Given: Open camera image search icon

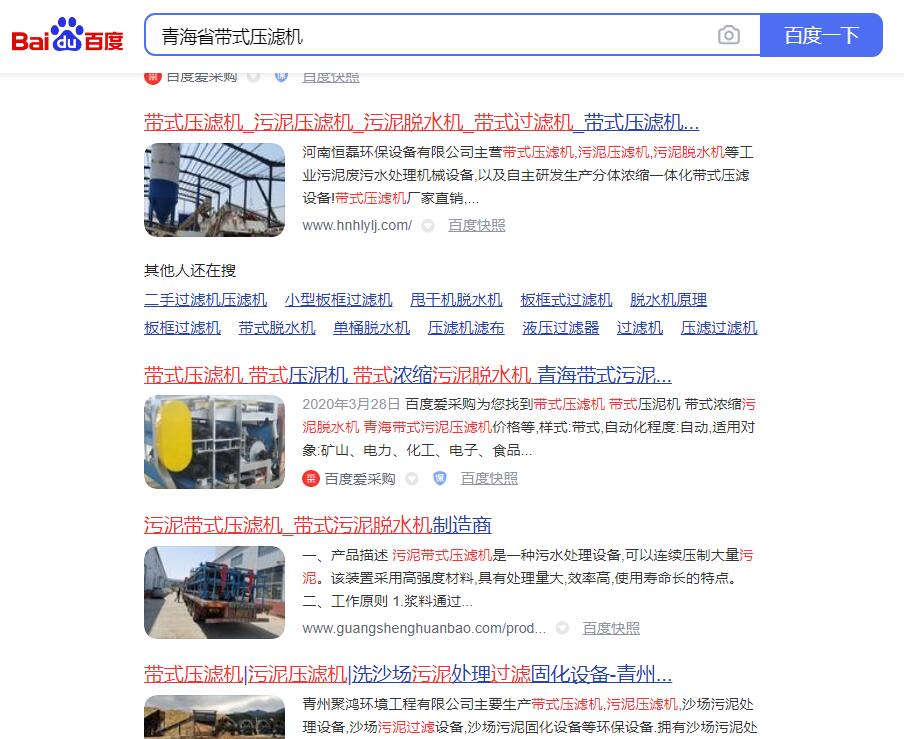Looking at the screenshot, I should tap(729, 36).
